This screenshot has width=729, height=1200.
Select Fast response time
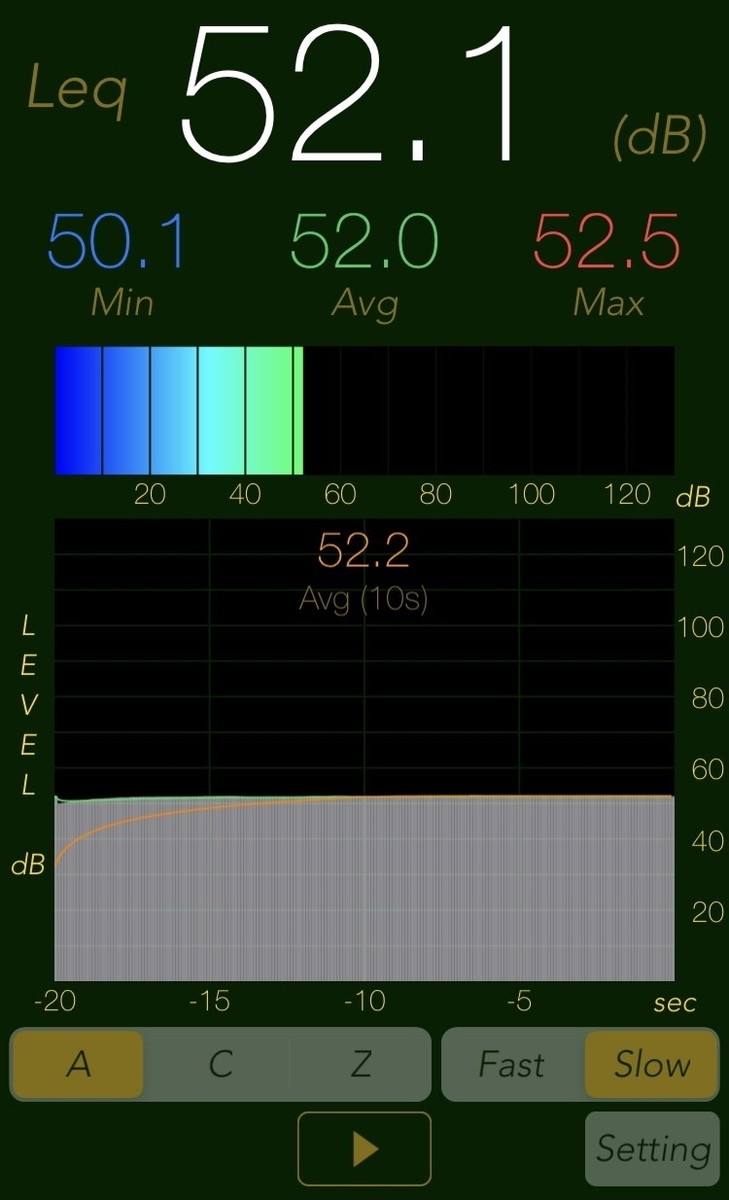[514, 1064]
